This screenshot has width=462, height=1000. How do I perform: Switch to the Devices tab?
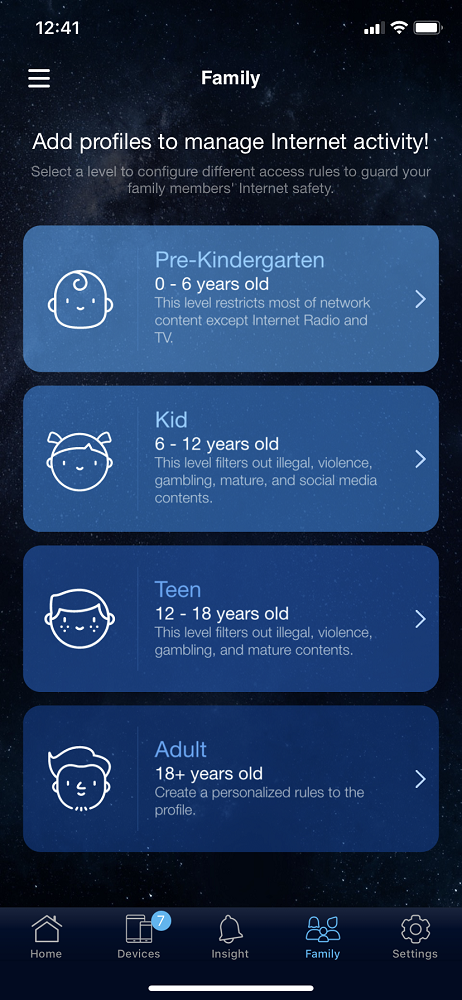point(139,938)
